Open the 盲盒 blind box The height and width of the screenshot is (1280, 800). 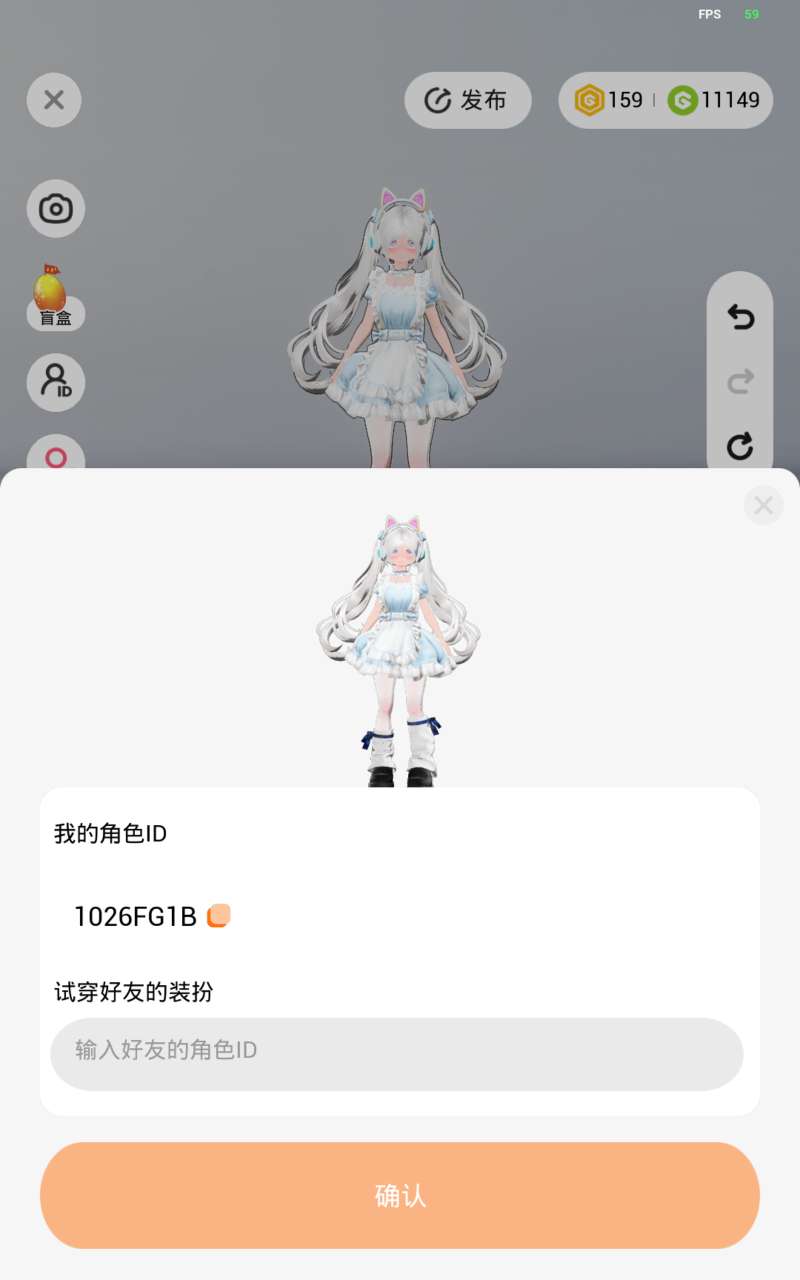coord(54,298)
